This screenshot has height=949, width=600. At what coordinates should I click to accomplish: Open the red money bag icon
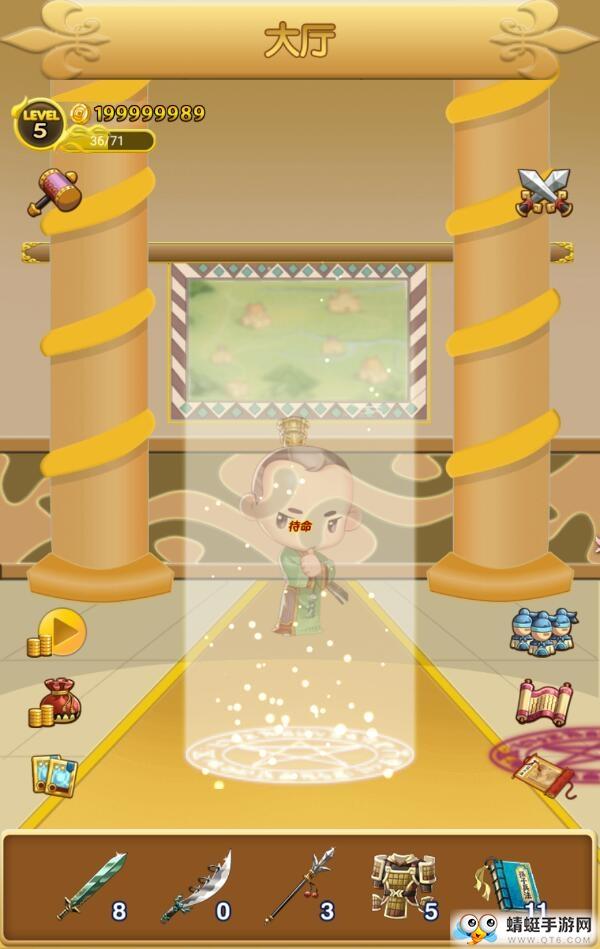pos(57,703)
